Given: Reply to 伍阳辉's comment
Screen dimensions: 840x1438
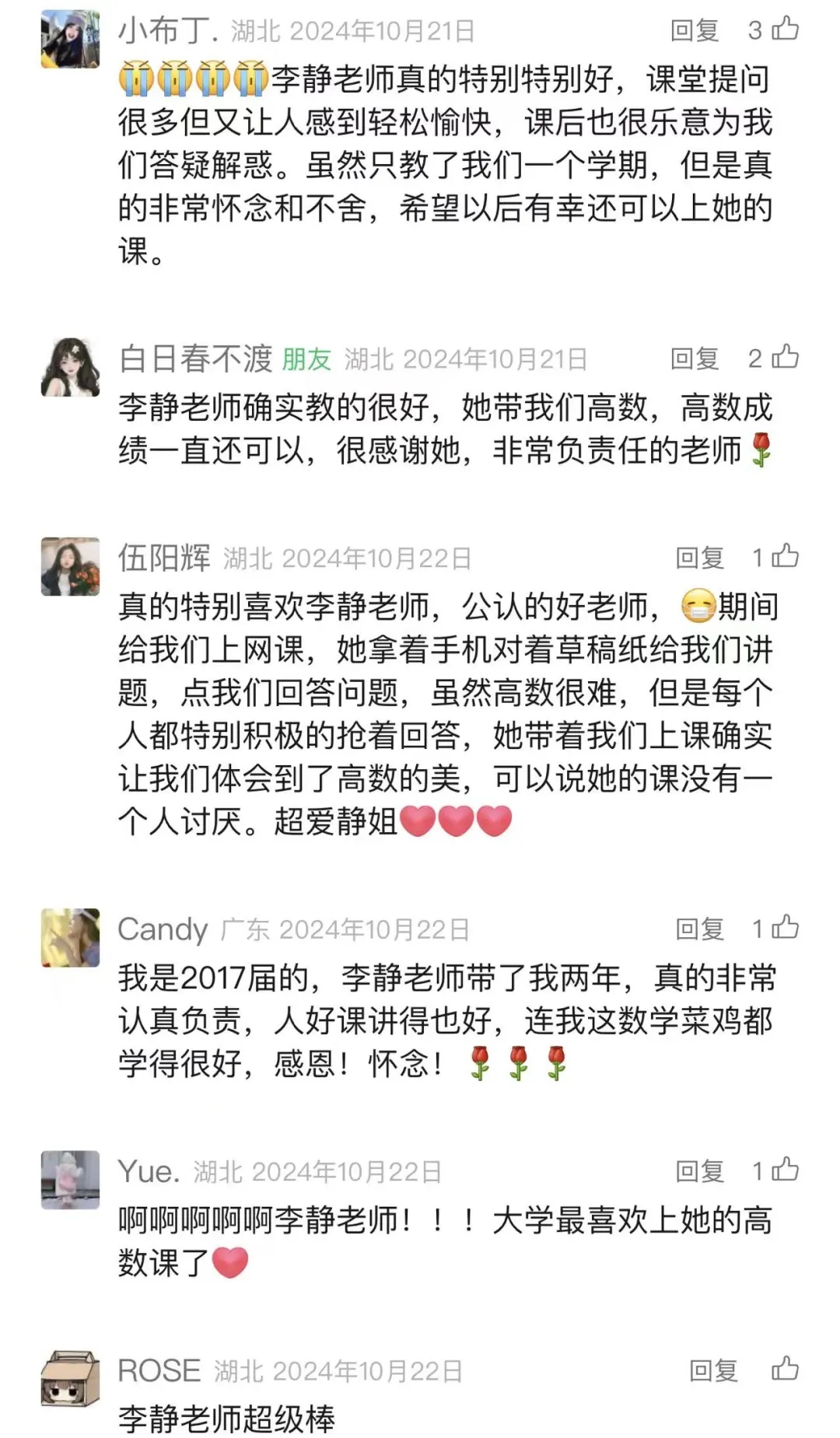Looking at the screenshot, I should (x=699, y=557).
